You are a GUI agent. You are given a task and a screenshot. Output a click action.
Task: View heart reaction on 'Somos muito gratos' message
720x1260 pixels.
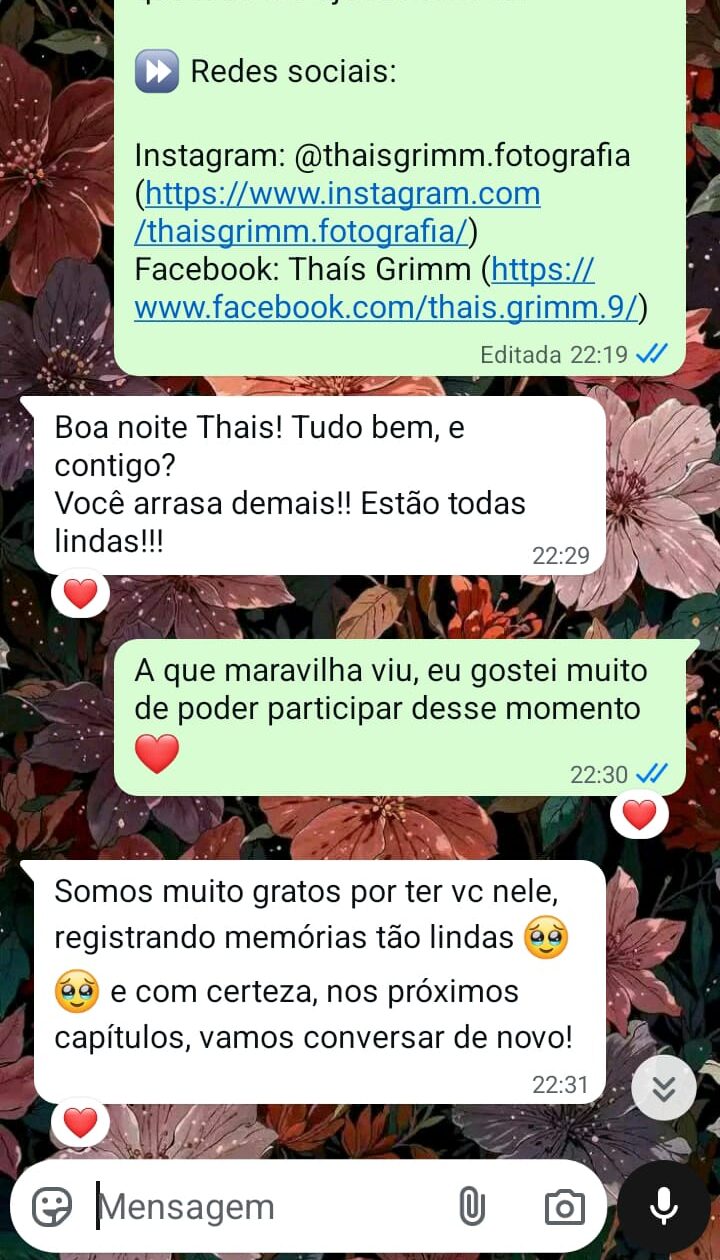(x=80, y=1123)
